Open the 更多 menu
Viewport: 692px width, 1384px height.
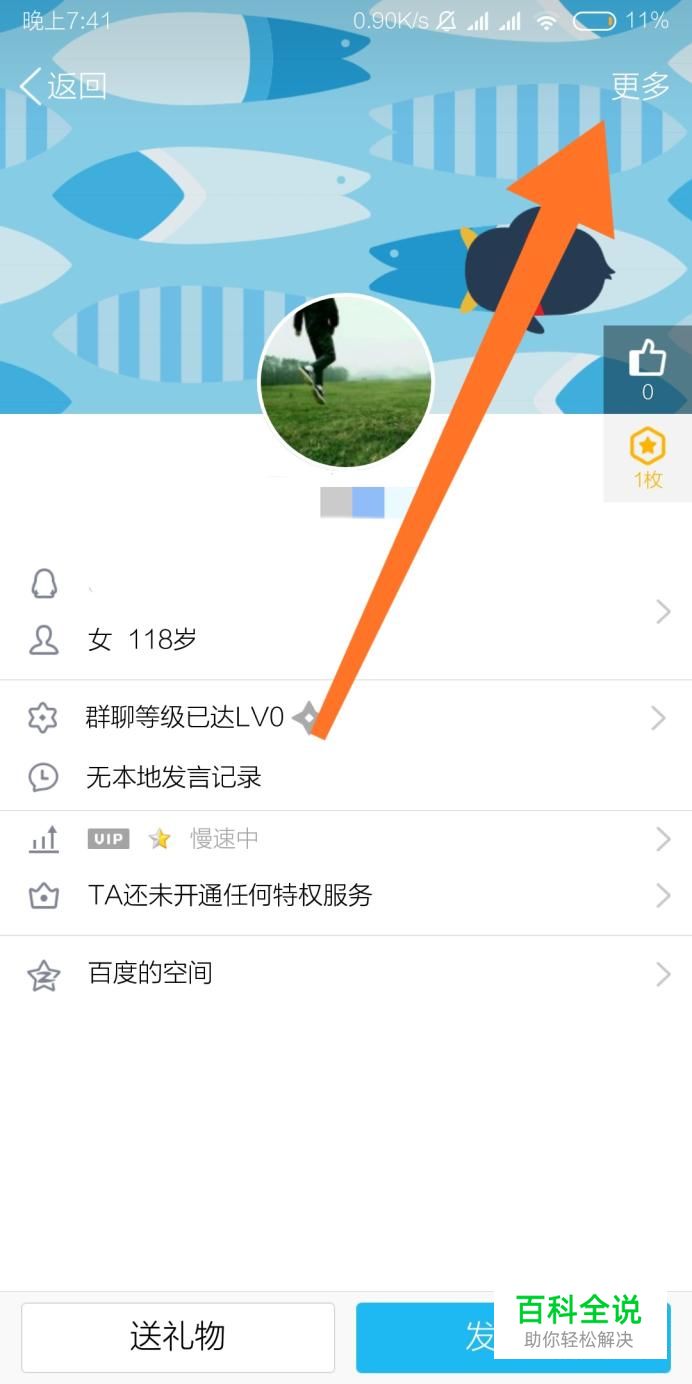tap(640, 86)
